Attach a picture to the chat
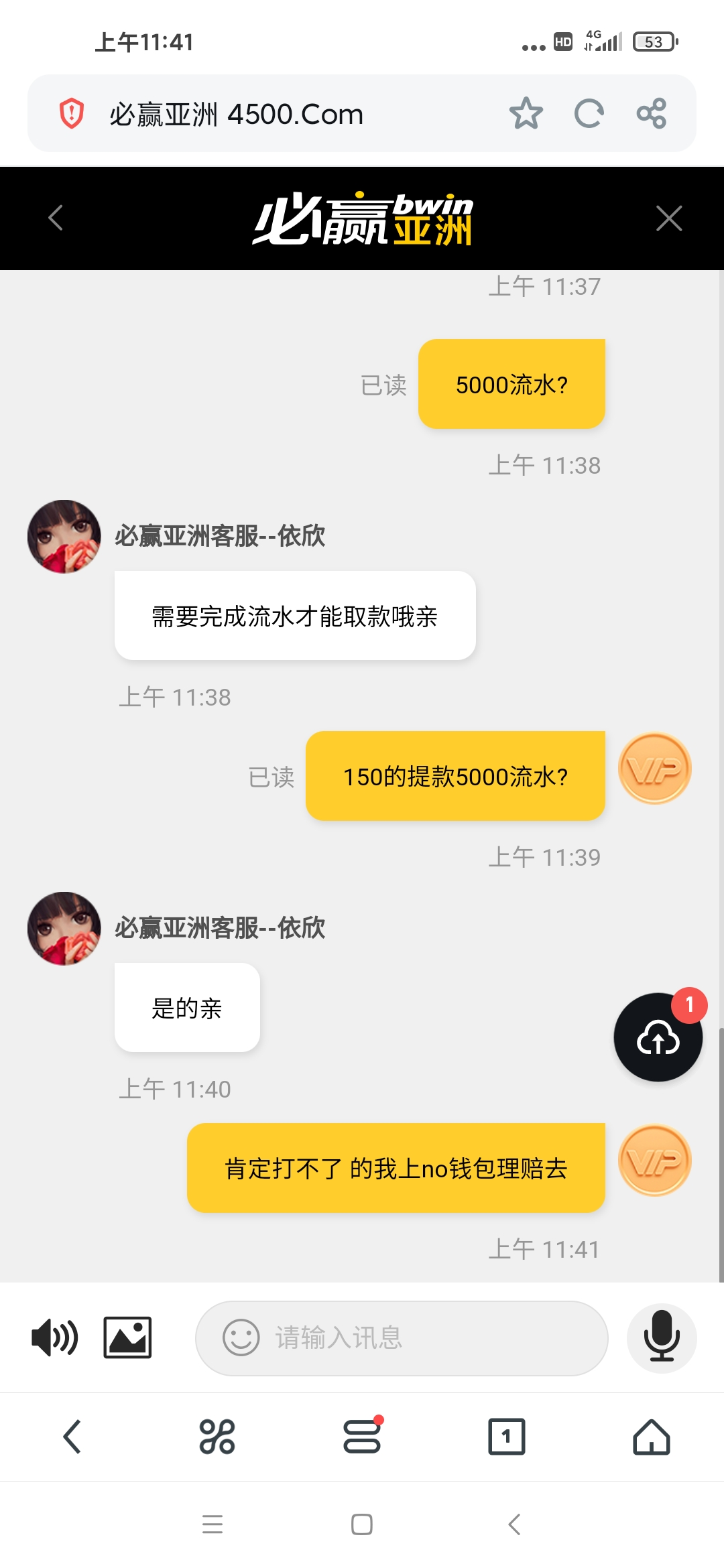Screen dimensions: 724x1568 pyautogui.click(x=127, y=1338)
